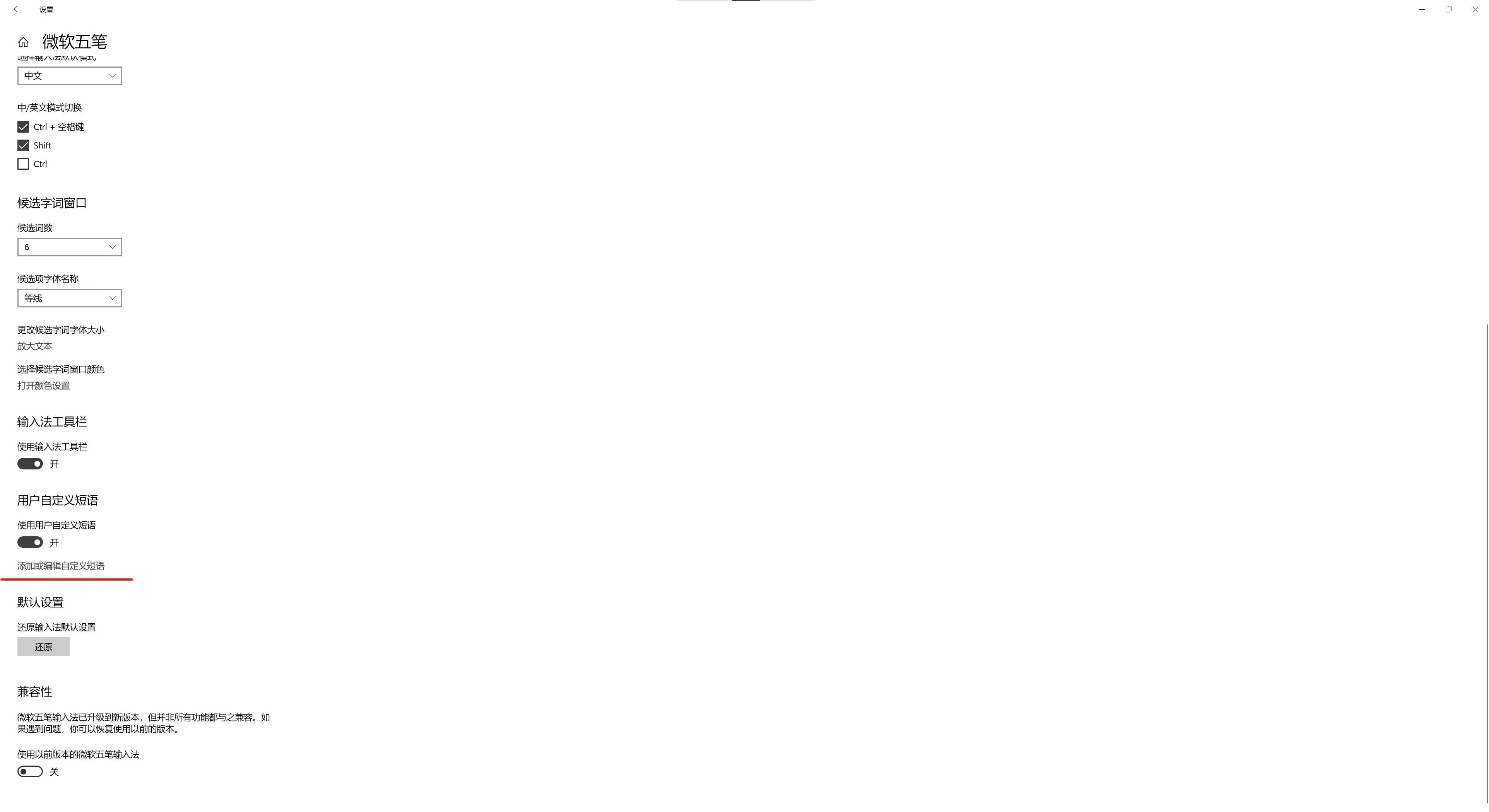Image resolution: width=1489 pixels, height=812 pixels.
Task: Tap the 还原 button
Action: click(x=43, y=647)
